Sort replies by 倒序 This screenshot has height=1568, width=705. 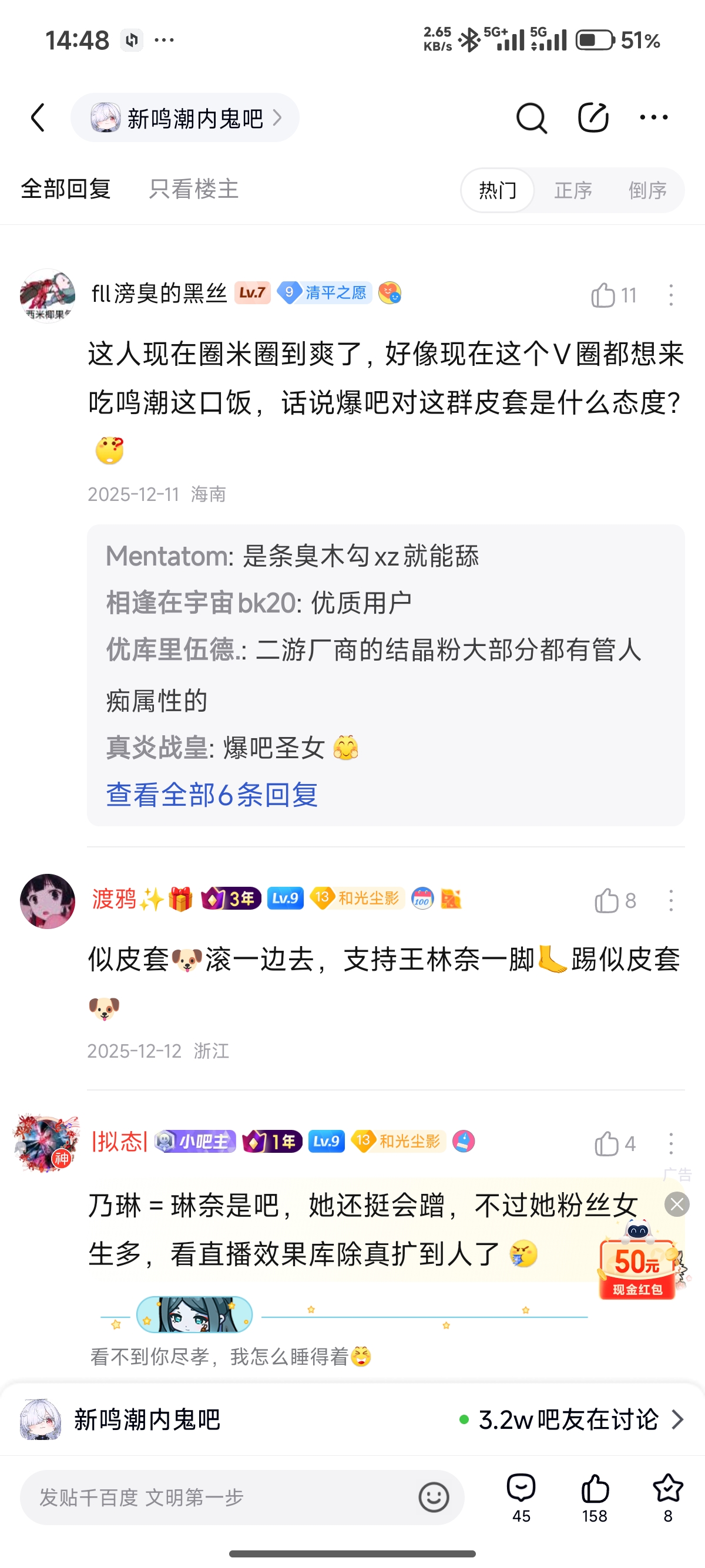pos(647,190)
